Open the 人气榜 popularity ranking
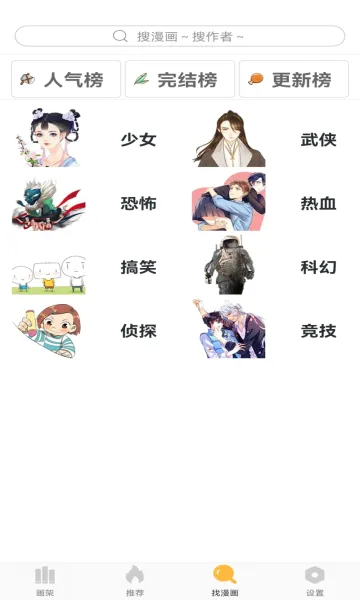360x600 pixels. tap(66, 79)
